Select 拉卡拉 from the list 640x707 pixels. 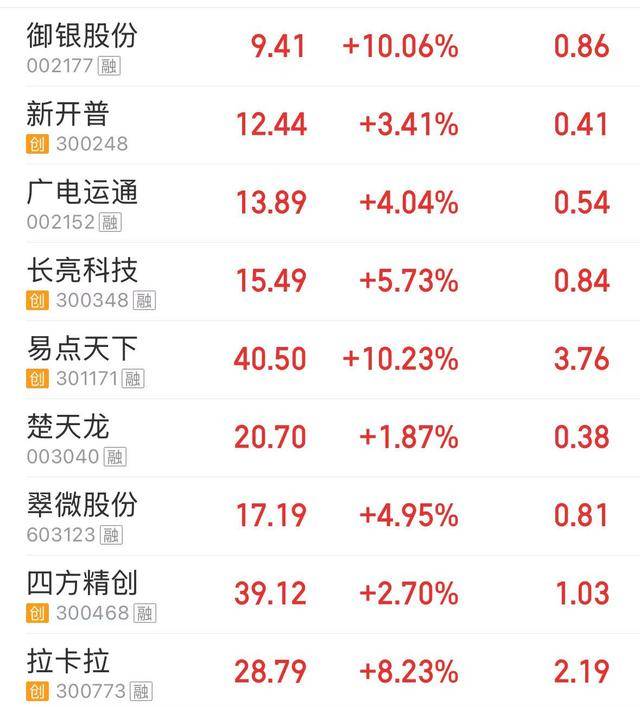(68, 661)
